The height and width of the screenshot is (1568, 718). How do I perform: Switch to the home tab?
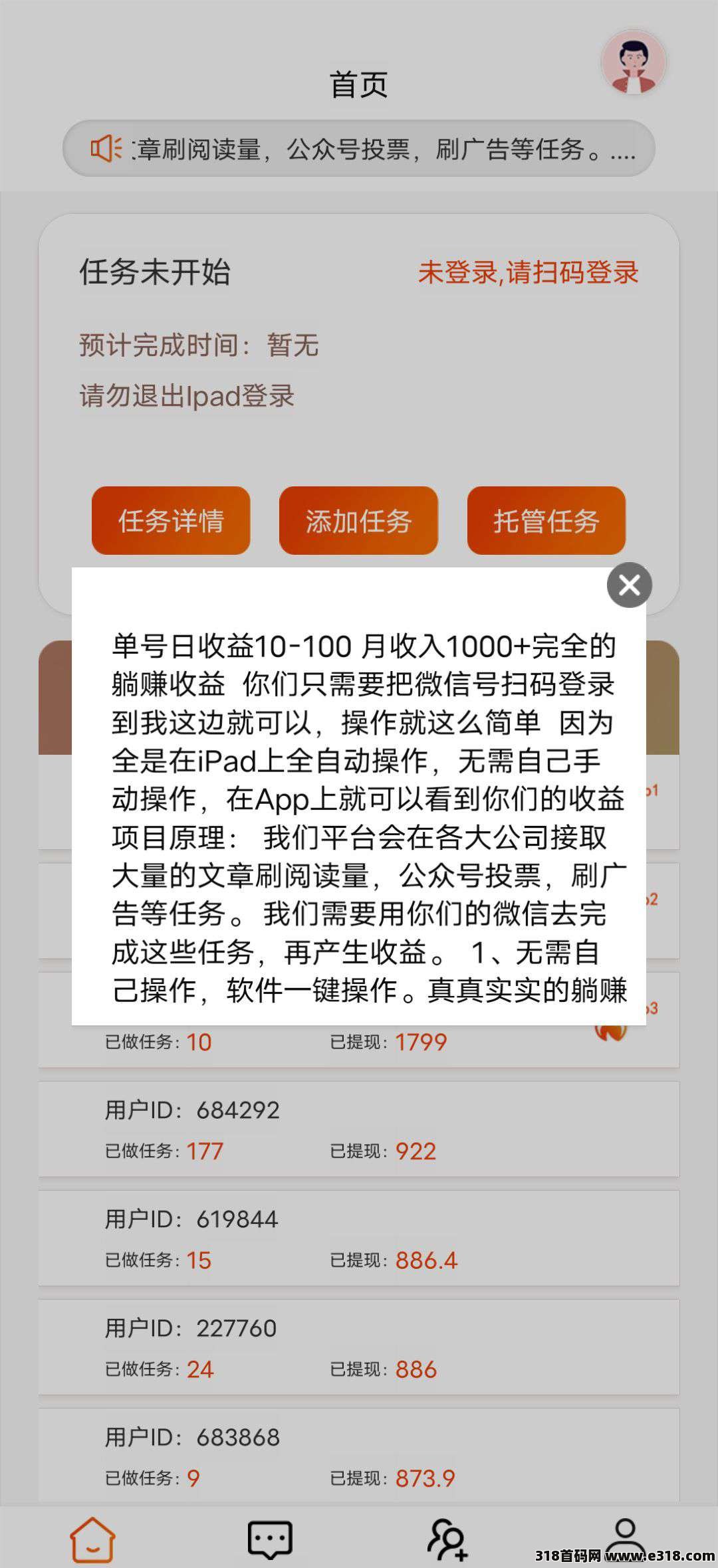(x=92, y=1539)
